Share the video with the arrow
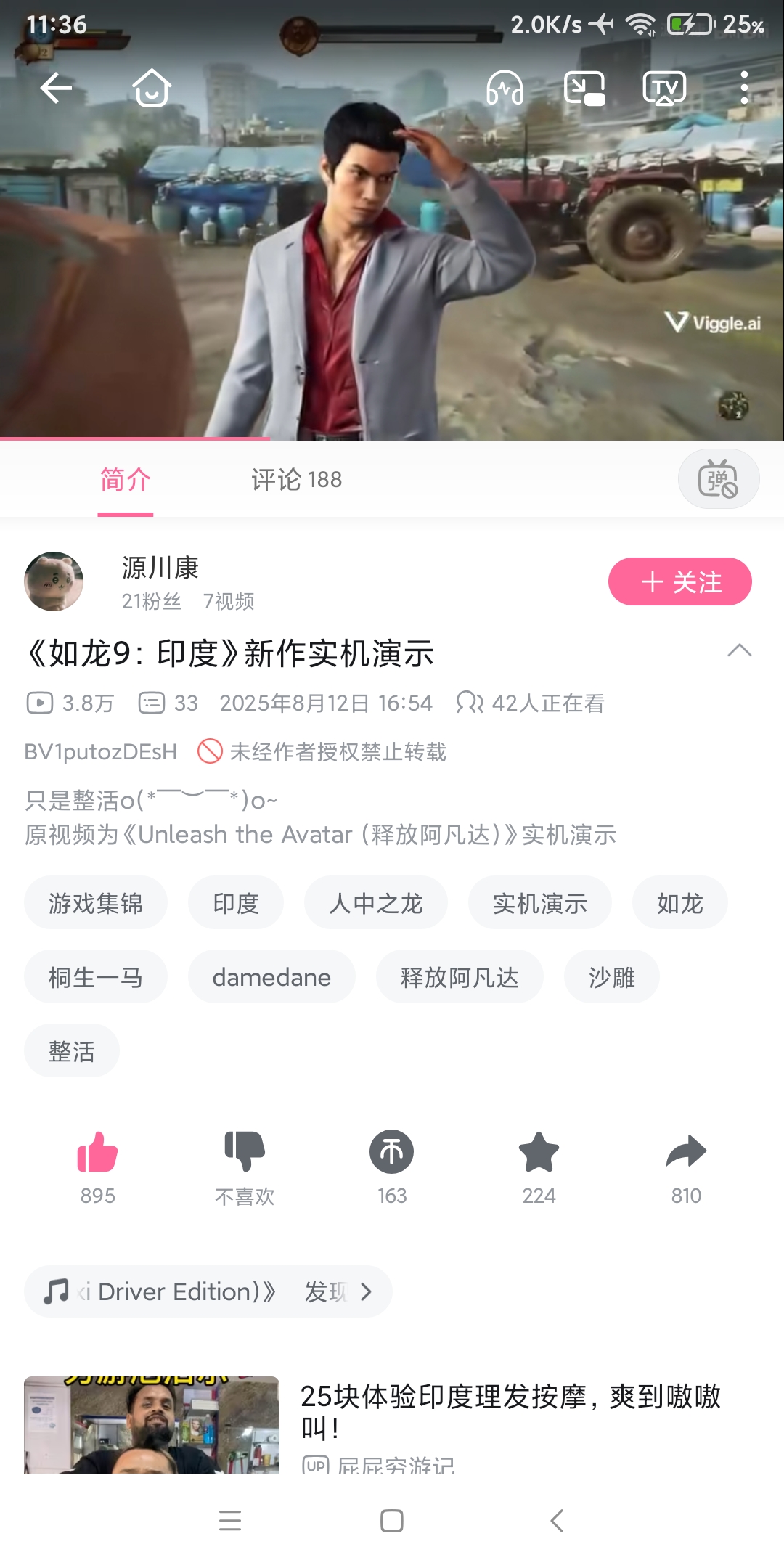 pos(686,1152)
